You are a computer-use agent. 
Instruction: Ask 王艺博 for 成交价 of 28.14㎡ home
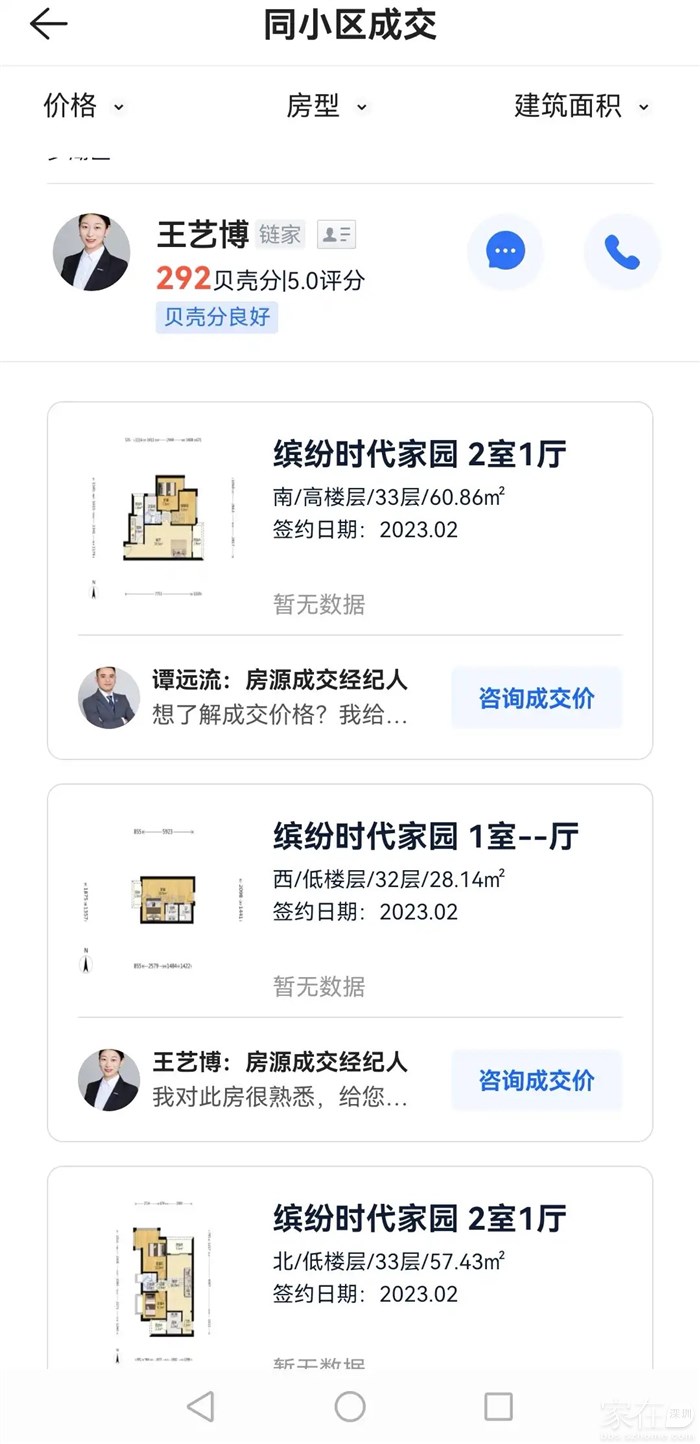[536, 1080]
